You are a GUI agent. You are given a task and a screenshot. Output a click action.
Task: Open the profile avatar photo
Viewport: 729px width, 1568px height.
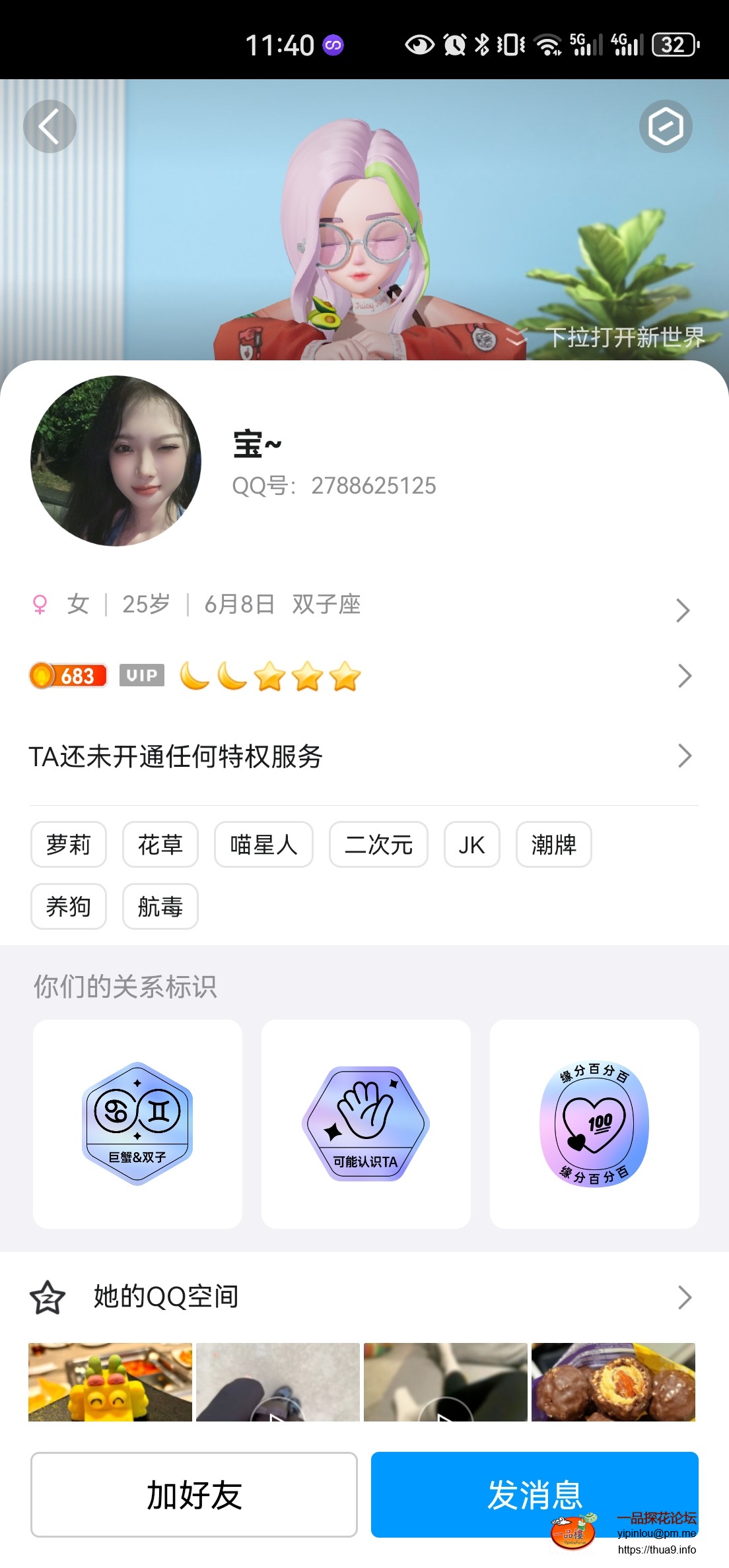click(116, 463)
